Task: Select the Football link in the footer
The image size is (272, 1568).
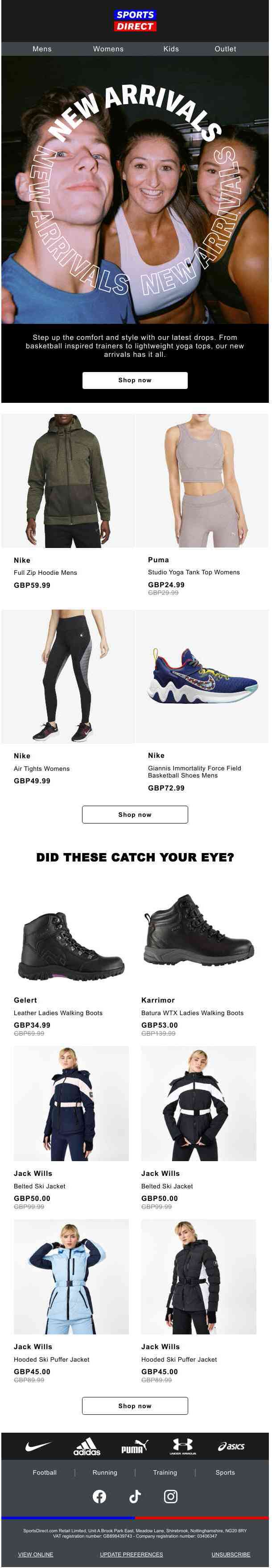Action: (x=44, y=1472)
